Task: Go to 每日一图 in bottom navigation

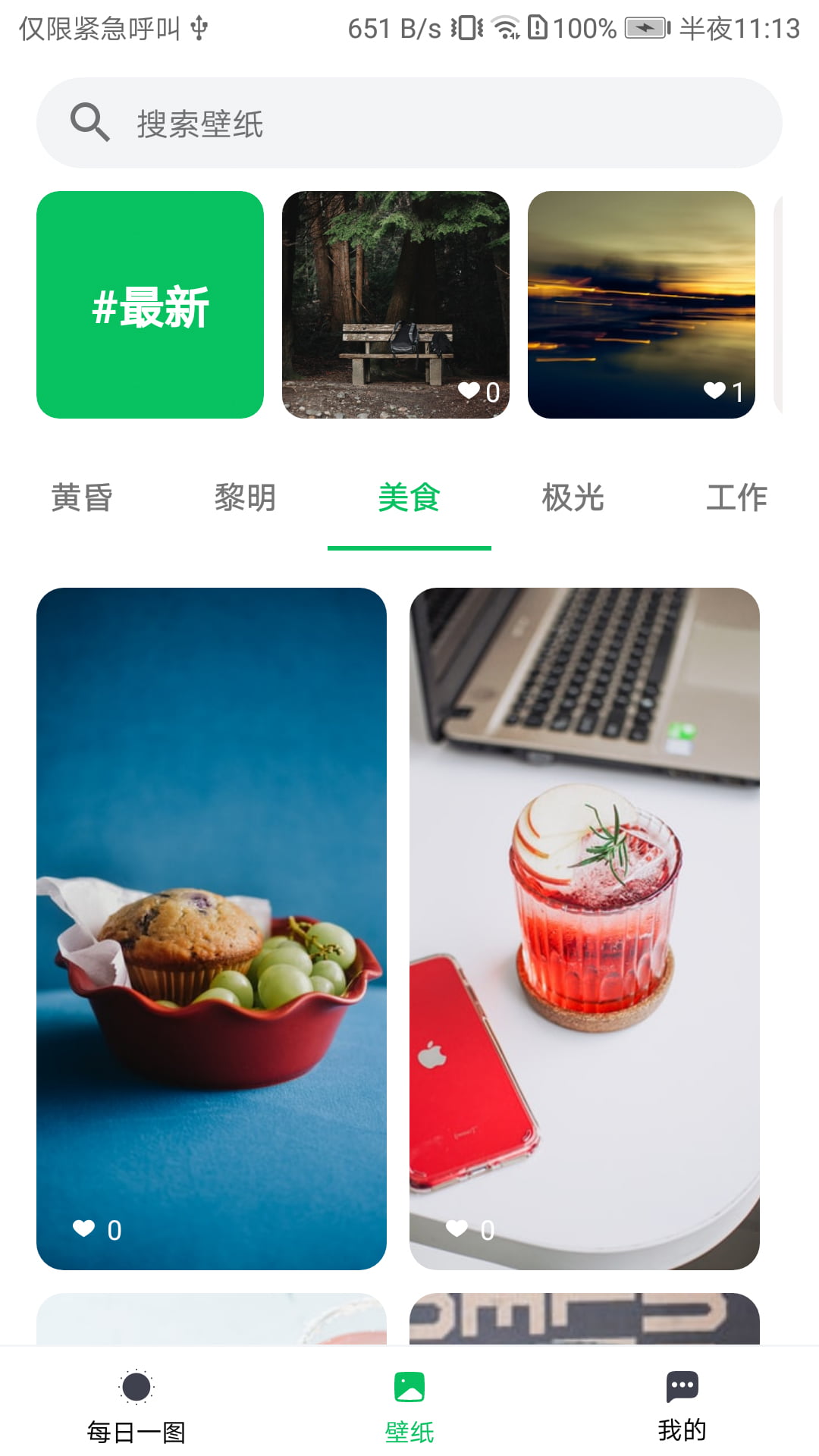Action: point(136,1406)
